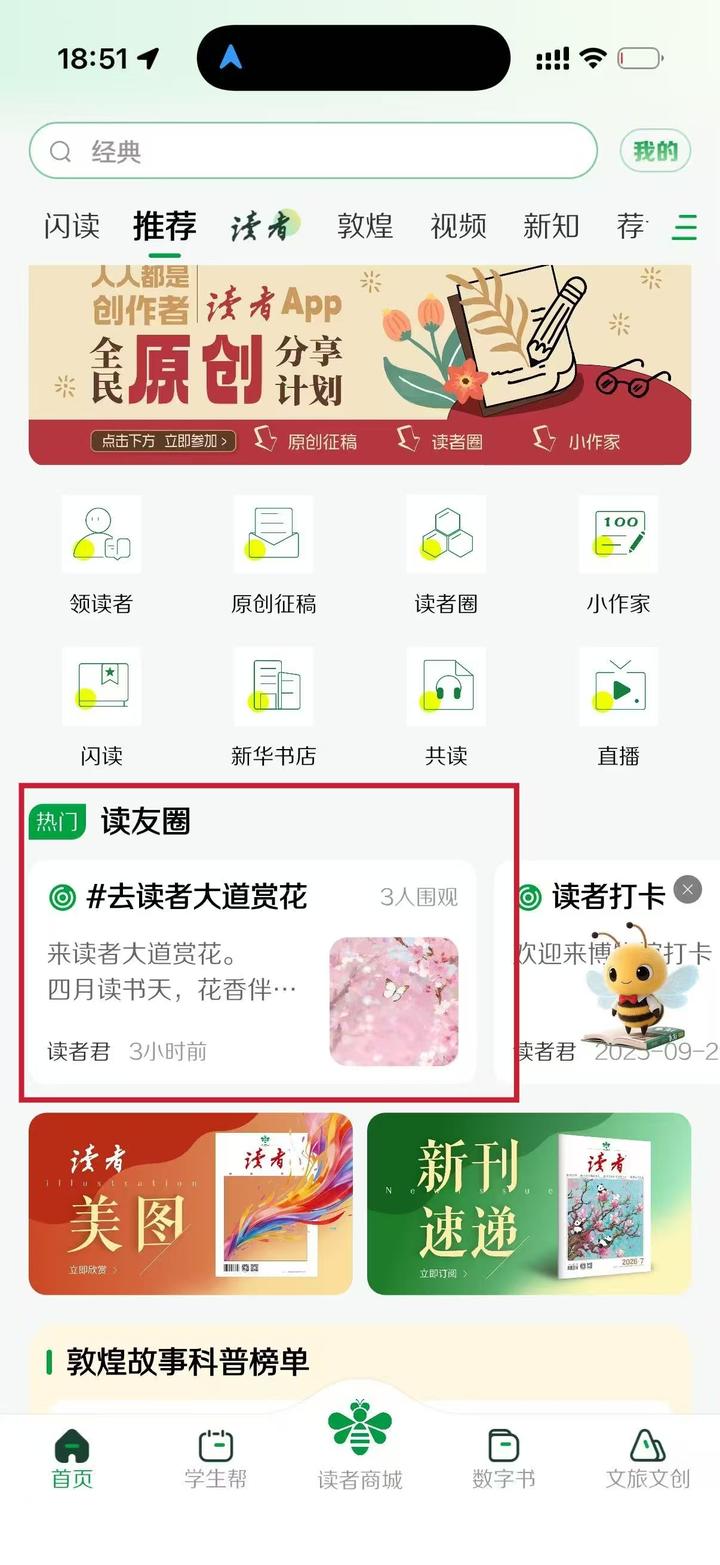
Task: Open the 经典 search box
Action: (312, 151)
